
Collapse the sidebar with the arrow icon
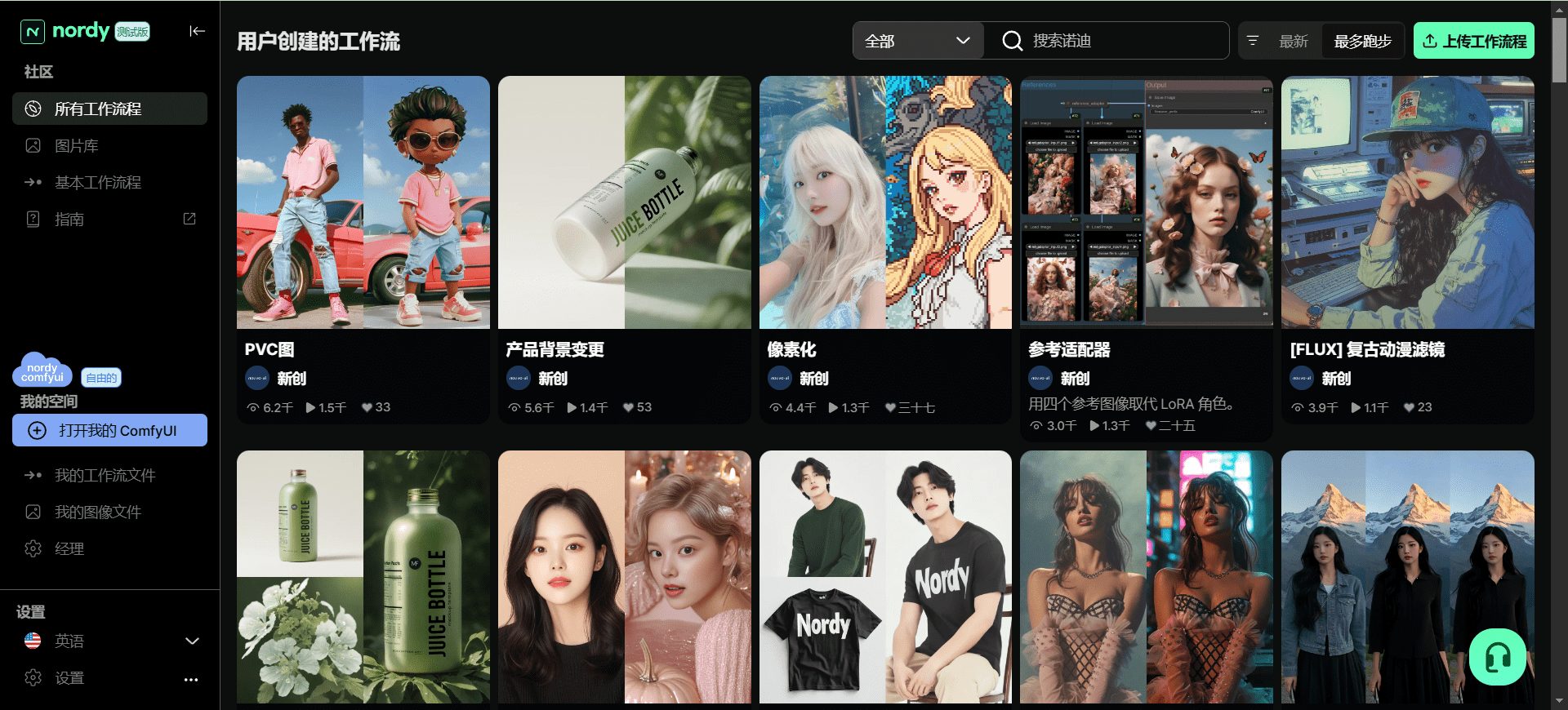pos(197,31)
